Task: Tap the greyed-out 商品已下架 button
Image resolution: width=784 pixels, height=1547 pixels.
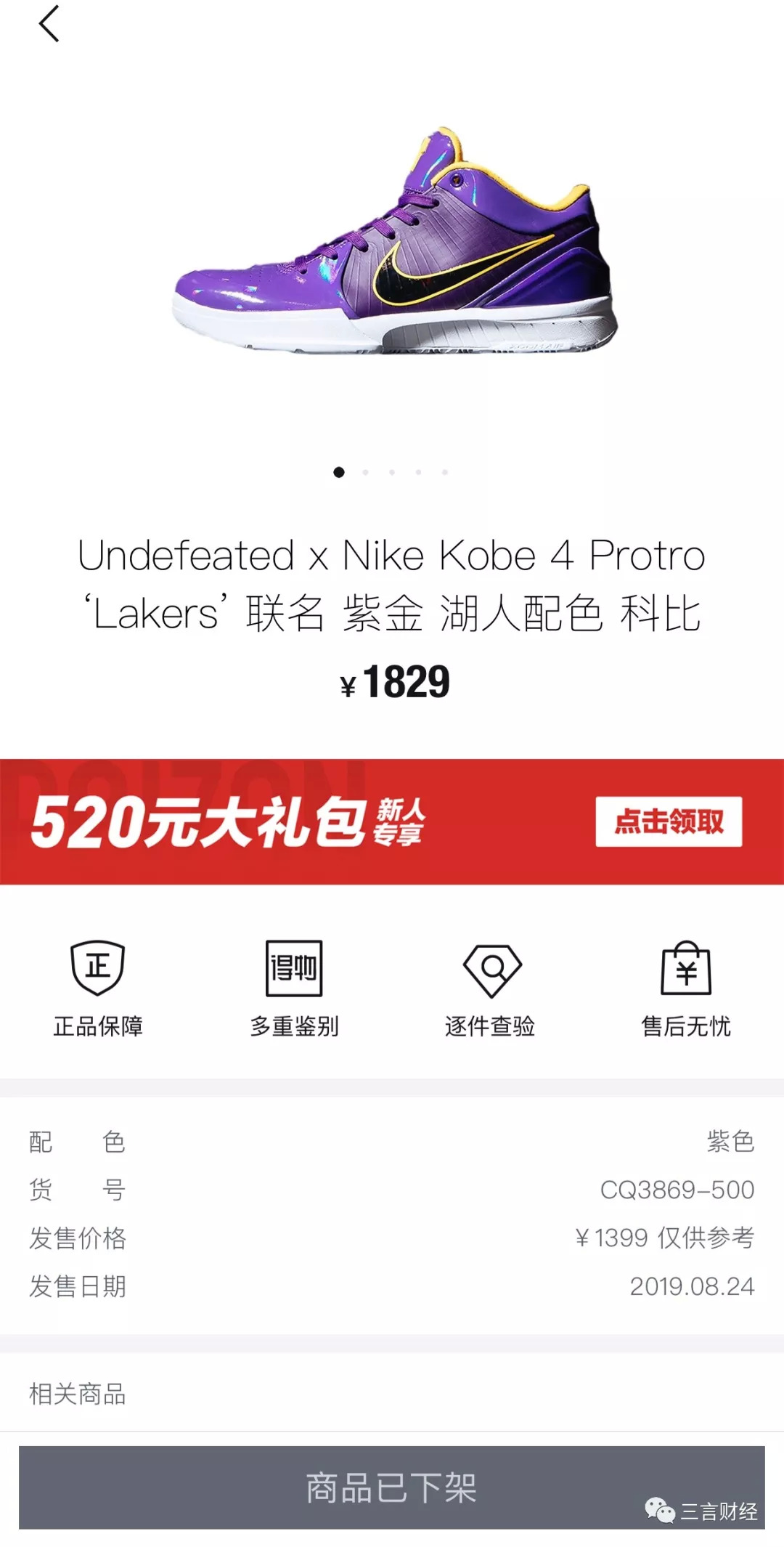Action: tap(391, 1487)
